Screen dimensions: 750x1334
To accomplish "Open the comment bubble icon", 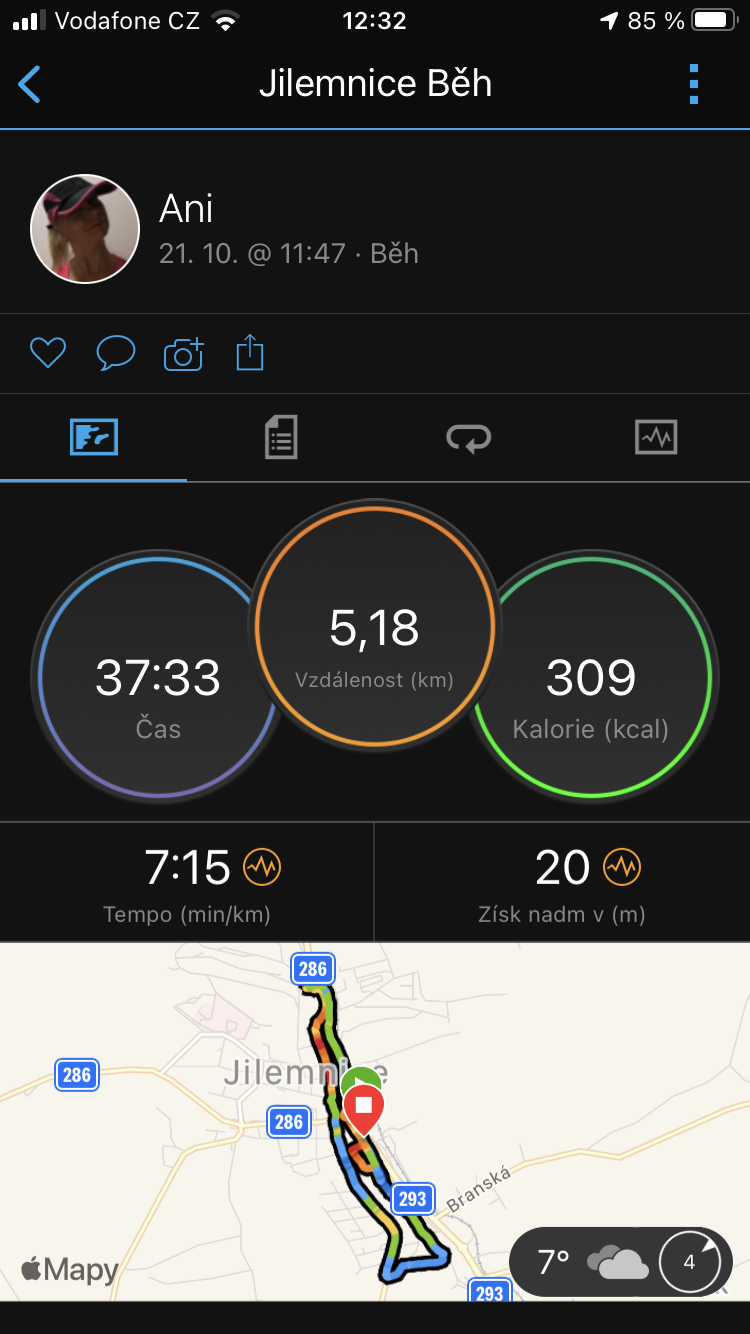I will 115,353.
